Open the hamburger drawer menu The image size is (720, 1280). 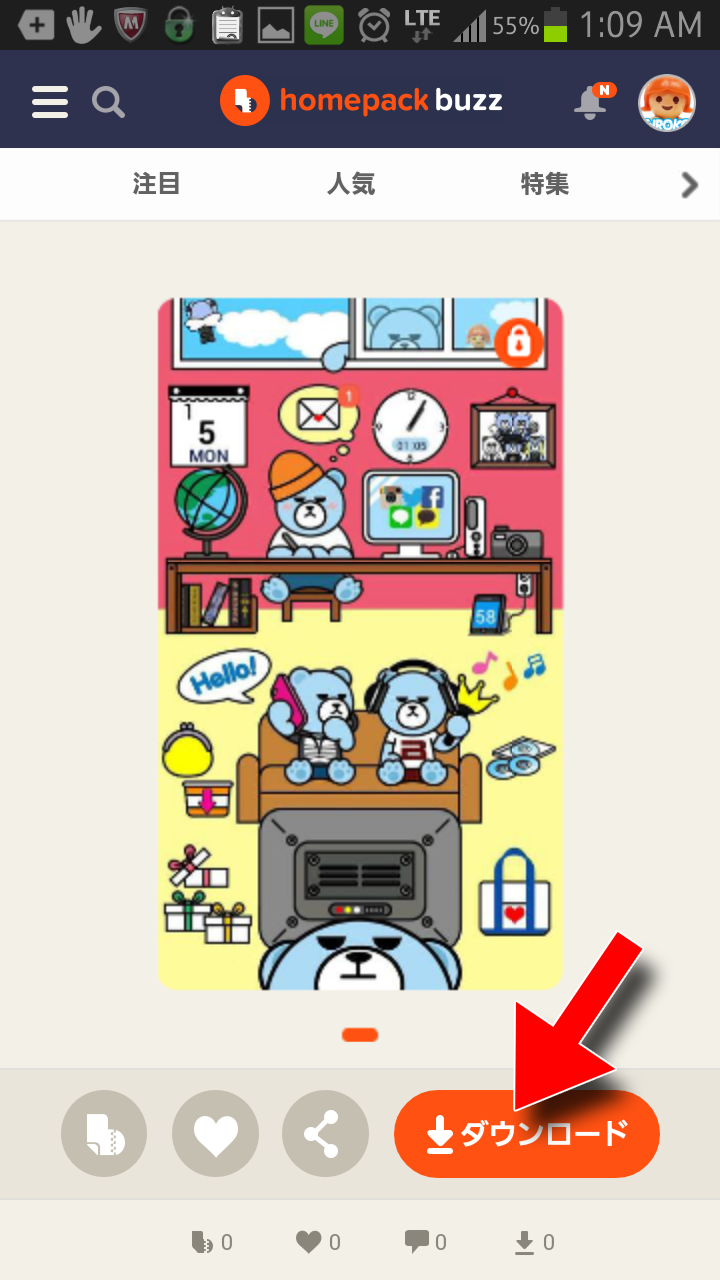pyautogui.click(x=50, y=101)
